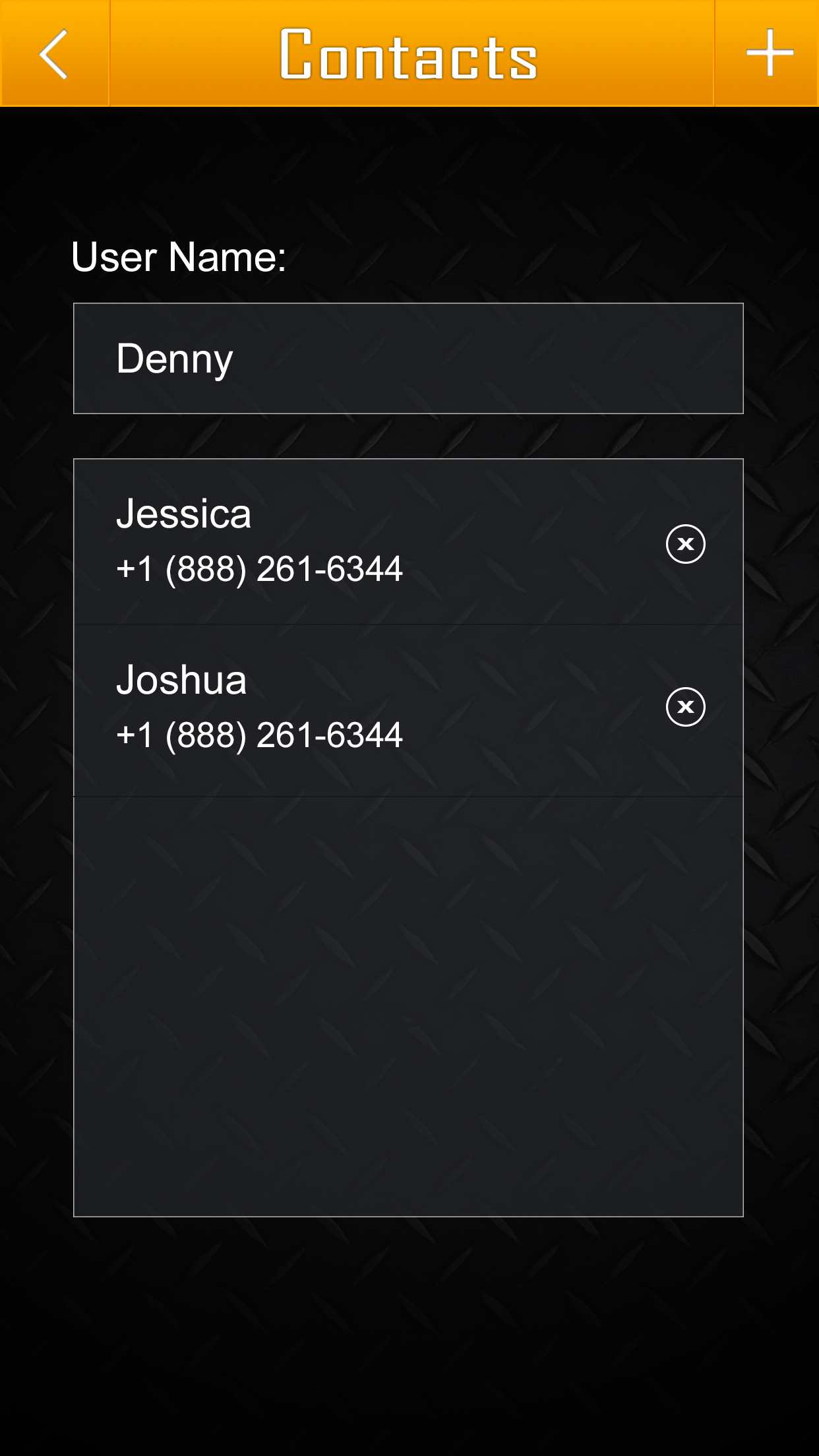The height and width of the screenshot is (1456, 819).
Task: Select the Joshua contact row
Action: pos(330,708)
